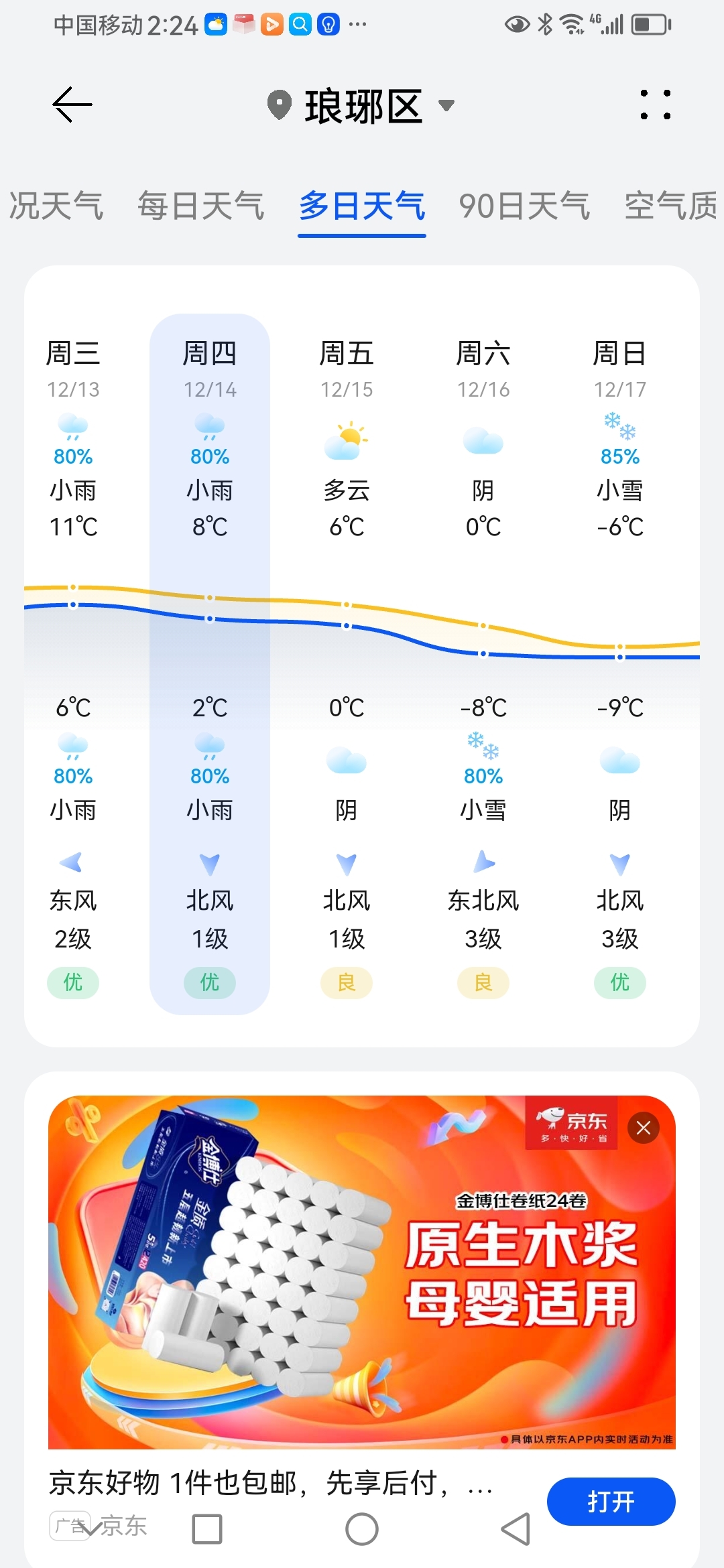This screenshot has width=724, height=1568.
Task: Switch to the 空气质量 tab
Action: 670,206
